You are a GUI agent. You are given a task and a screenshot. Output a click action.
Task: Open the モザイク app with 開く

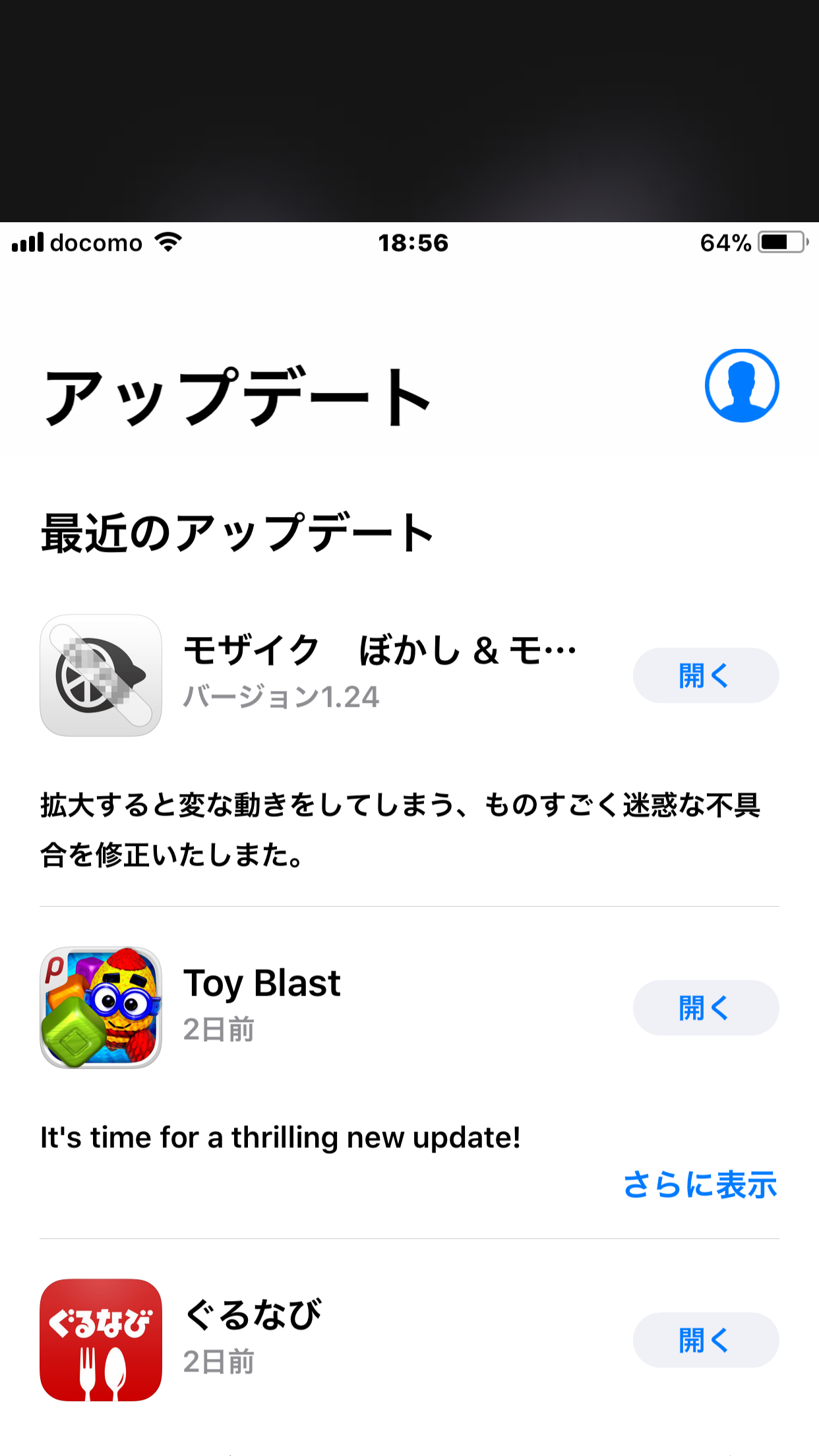pyautogui.click(x=706, y=676)
